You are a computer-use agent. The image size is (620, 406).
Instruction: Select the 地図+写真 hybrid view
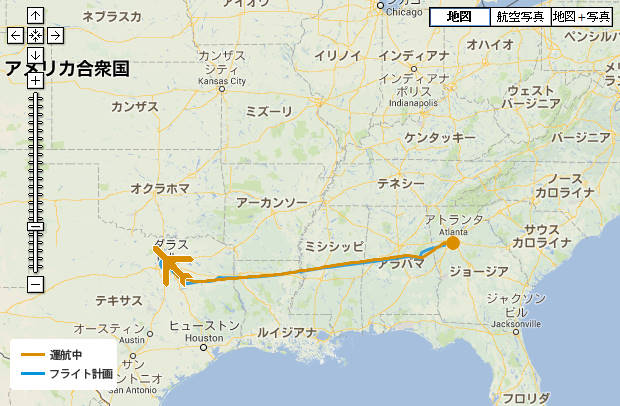click(582, 17)
